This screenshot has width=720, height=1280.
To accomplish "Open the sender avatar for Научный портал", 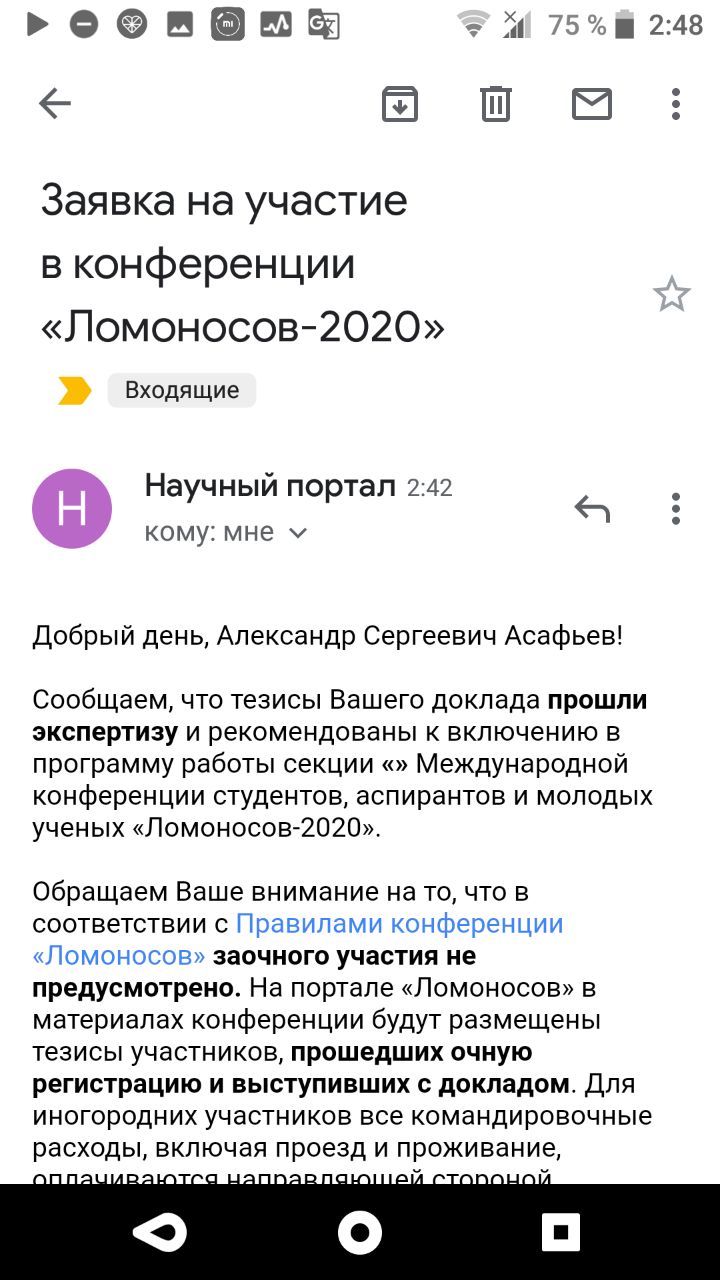I will (x=72, y=509).
